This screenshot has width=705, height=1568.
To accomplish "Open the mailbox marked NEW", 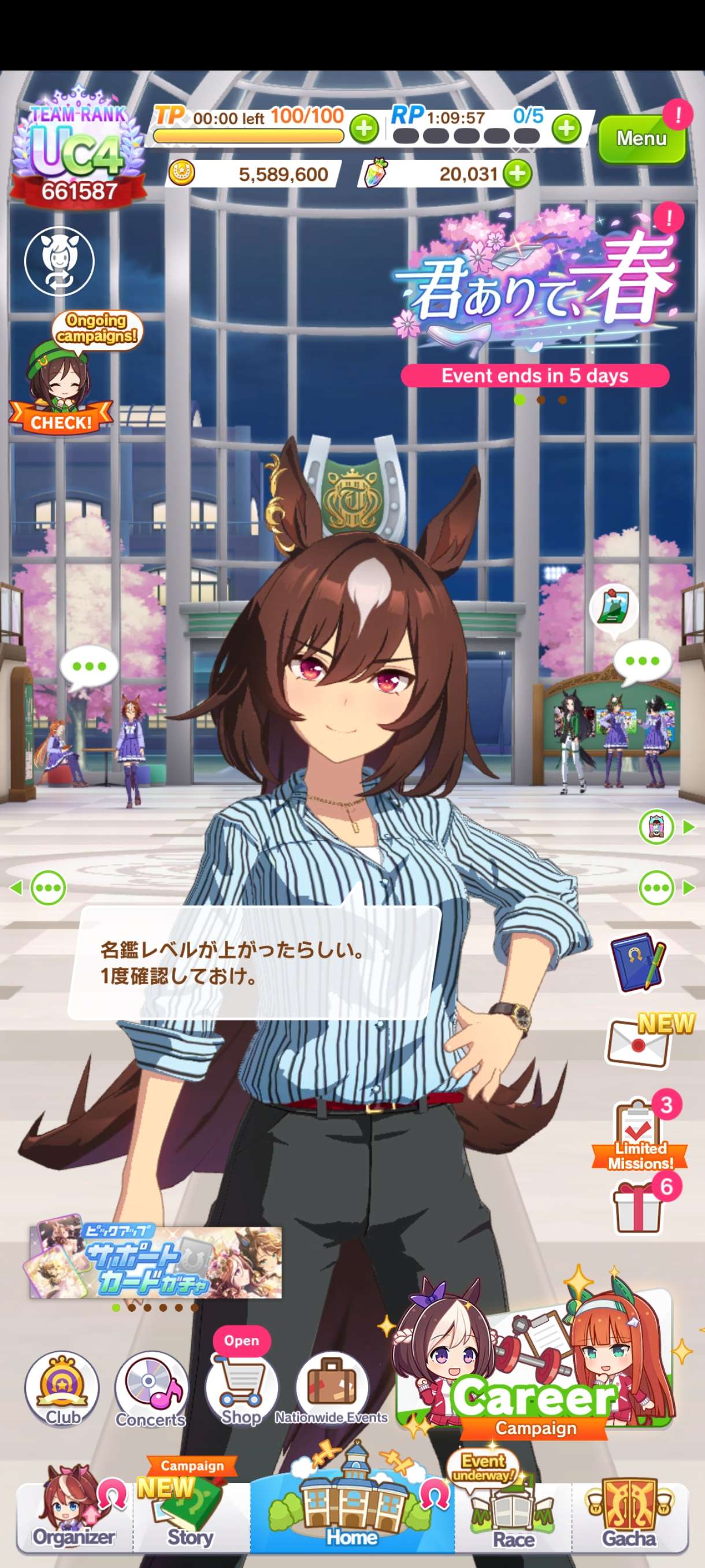I will (639, 1042).
